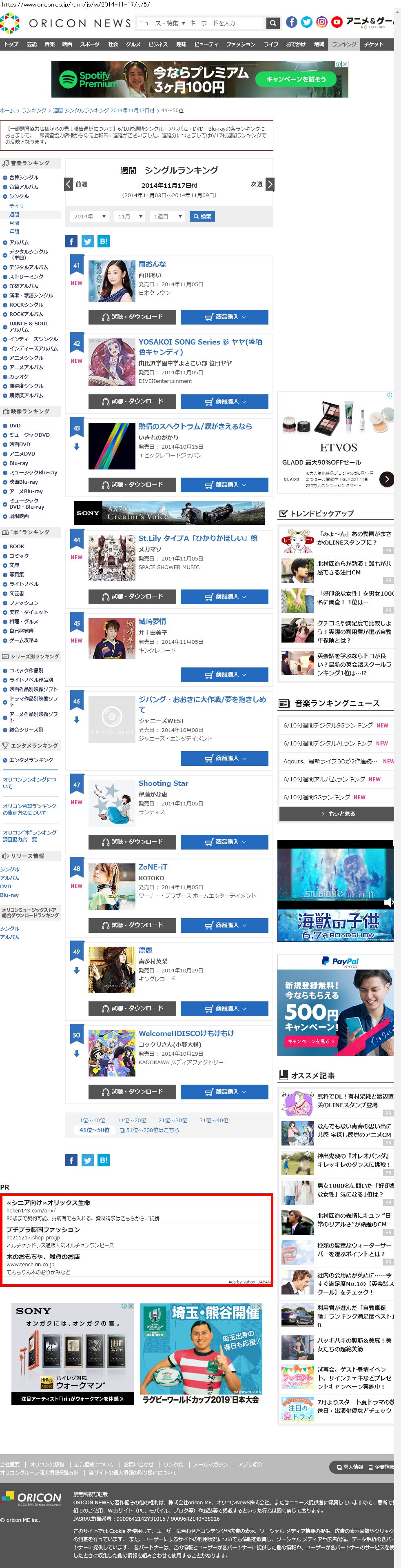Open the 音楽 nav tab
This screenshot has width=401, height=1568.
point(50,44)
